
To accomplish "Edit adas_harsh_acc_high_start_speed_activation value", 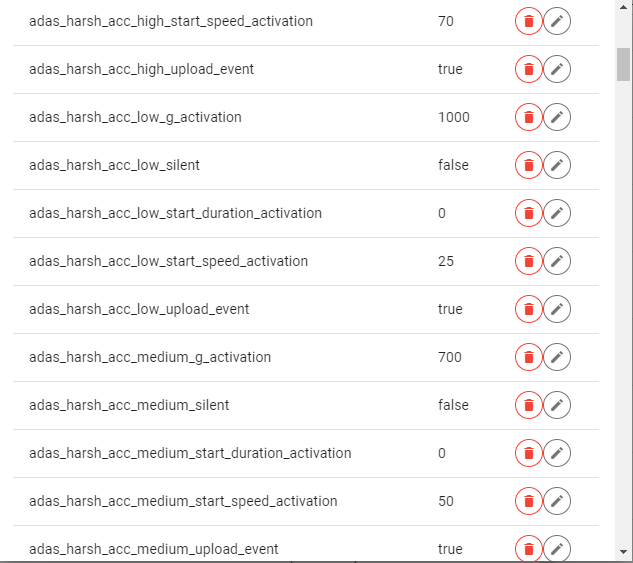I will pyautogui.click(x=557, y=22).
